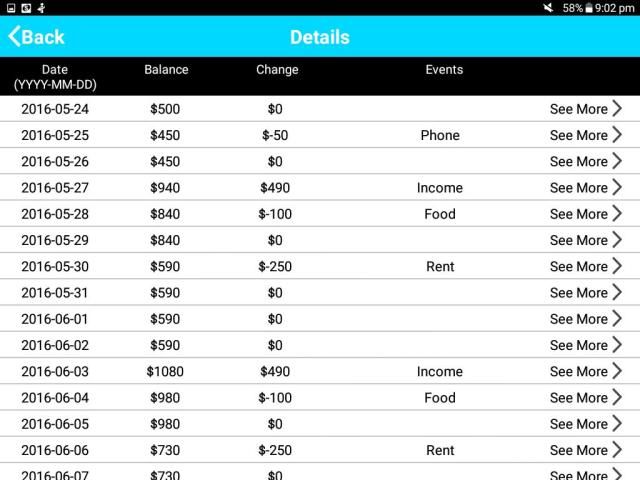
Task: Go back using the Back button
Action: [36, 37]
